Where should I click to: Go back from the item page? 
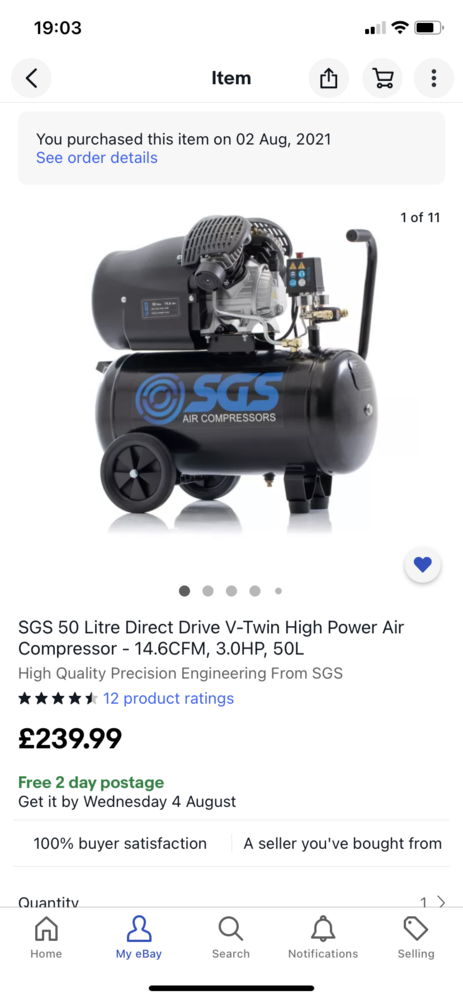coord(31,78)
